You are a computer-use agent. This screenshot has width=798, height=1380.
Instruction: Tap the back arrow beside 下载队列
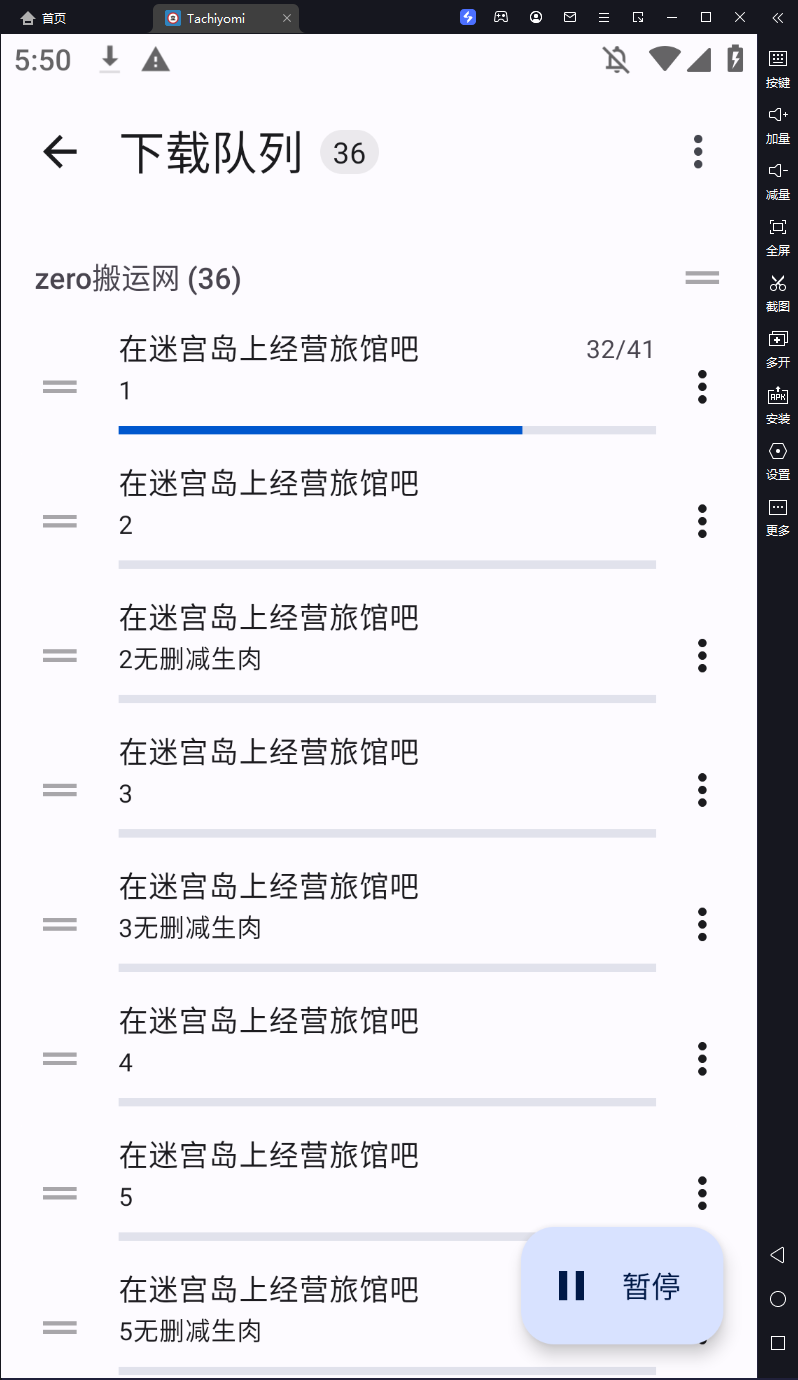click(x=59, y=151)
